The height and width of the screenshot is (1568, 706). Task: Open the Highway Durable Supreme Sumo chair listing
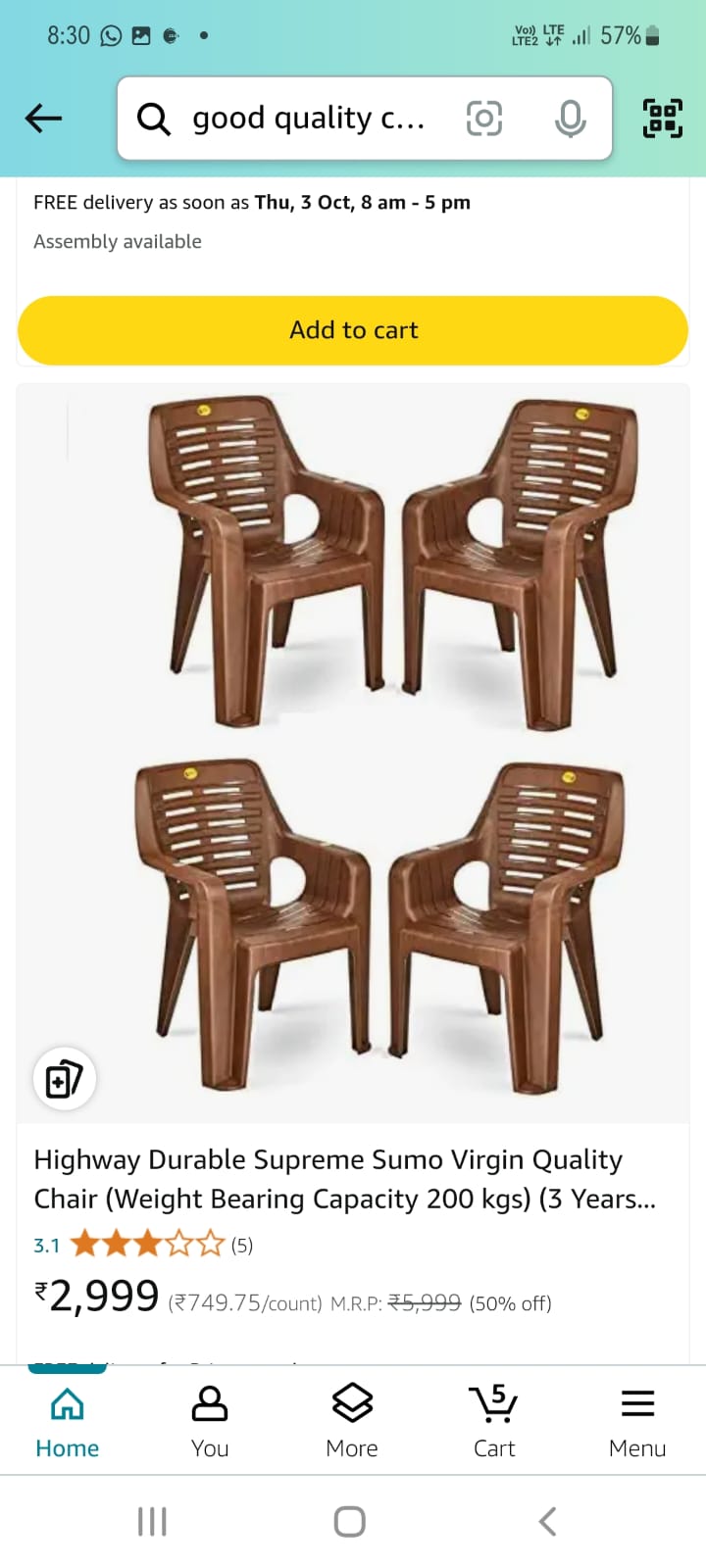[345, 1179]
